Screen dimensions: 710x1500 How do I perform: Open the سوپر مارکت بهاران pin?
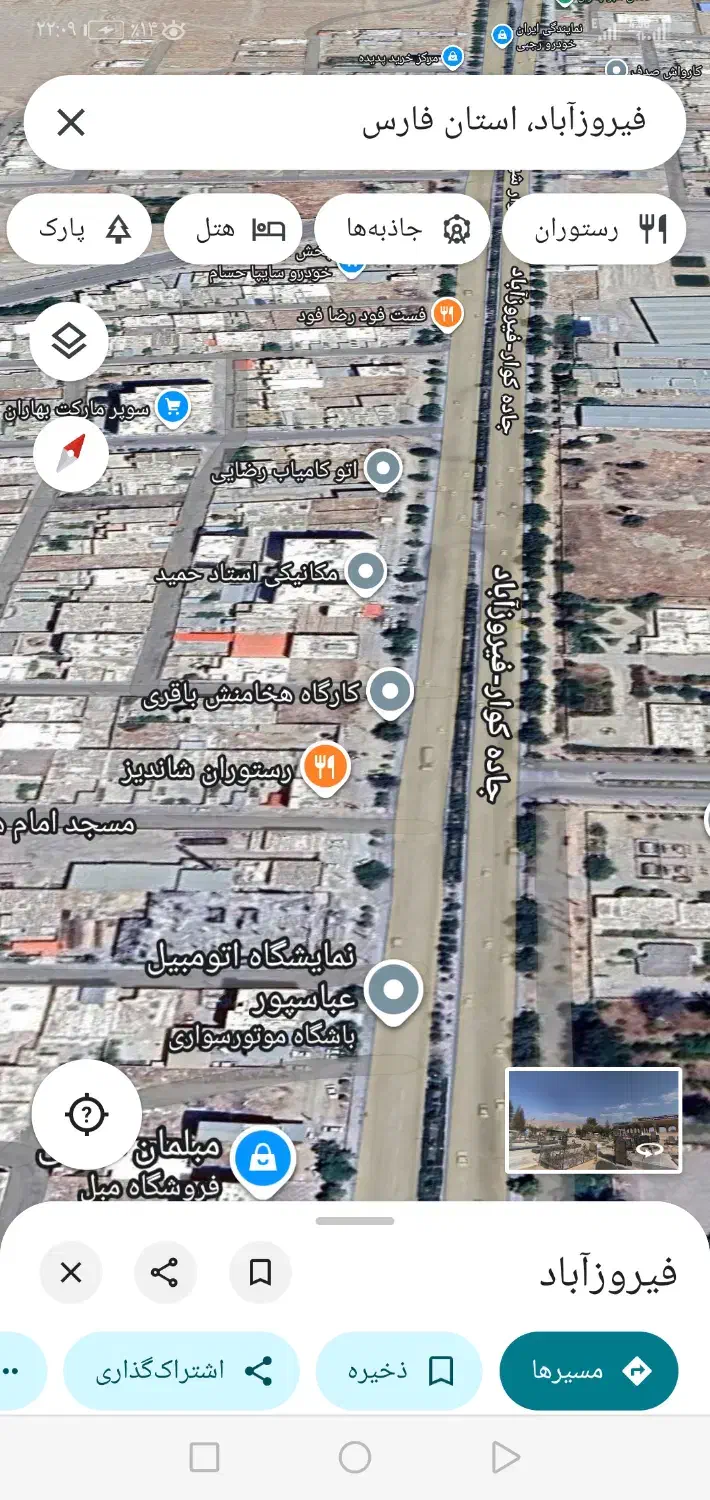174,407
